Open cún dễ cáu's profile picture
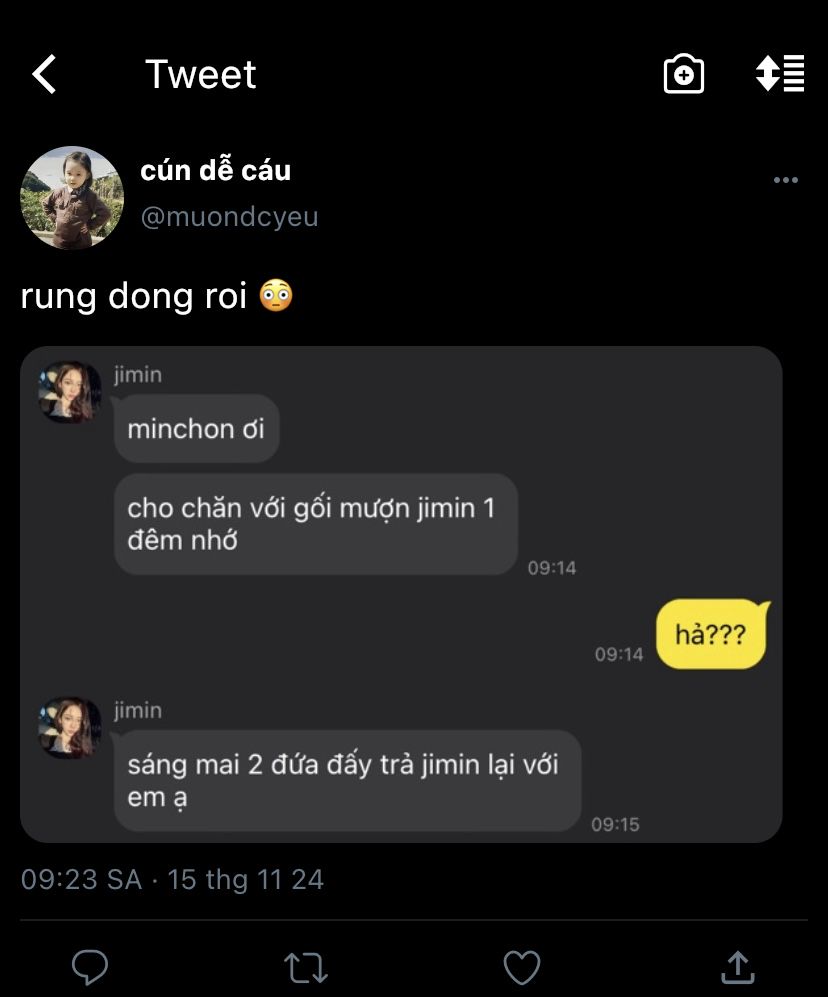This screenshot has height=997, width=828. click(72, 198)
